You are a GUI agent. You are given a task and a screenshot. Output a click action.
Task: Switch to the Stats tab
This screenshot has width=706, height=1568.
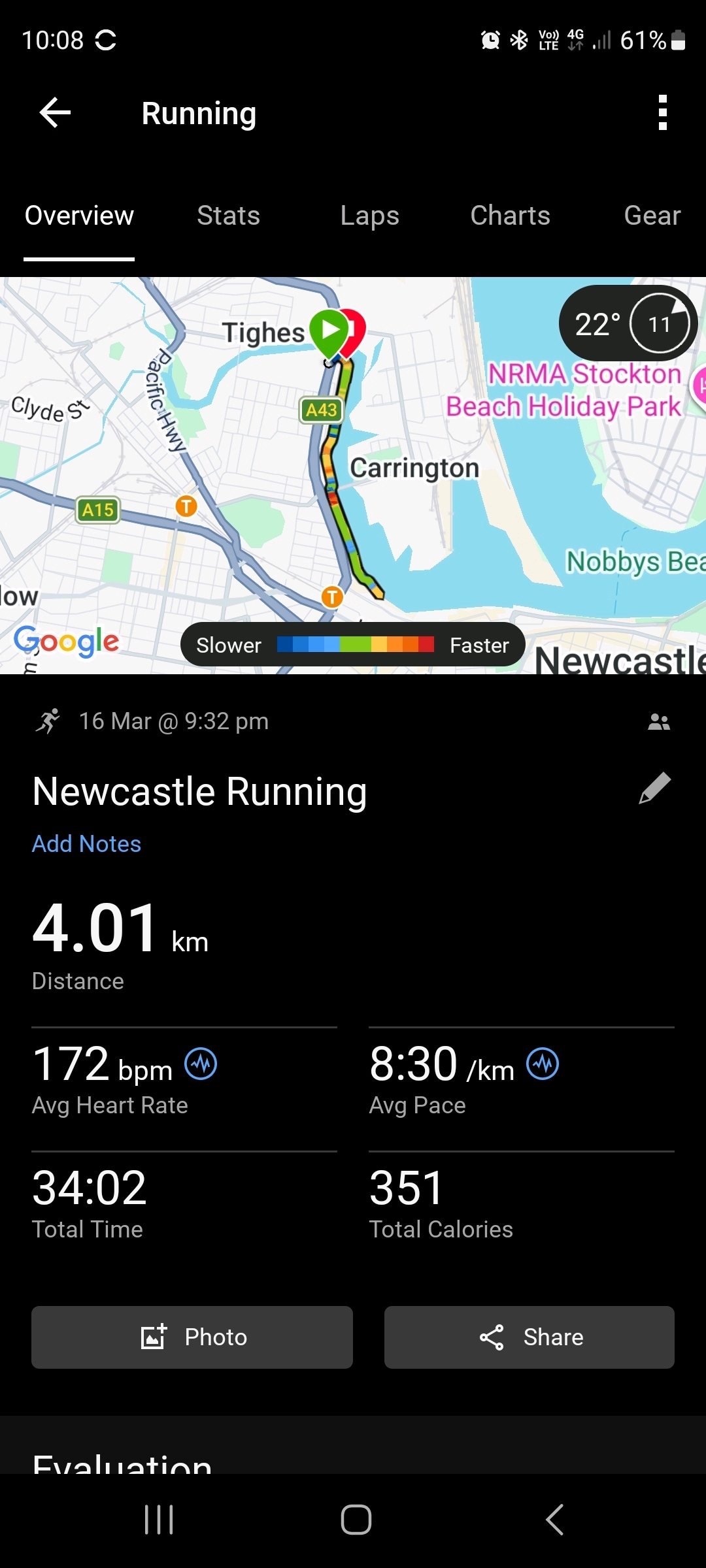pos(229,216)
